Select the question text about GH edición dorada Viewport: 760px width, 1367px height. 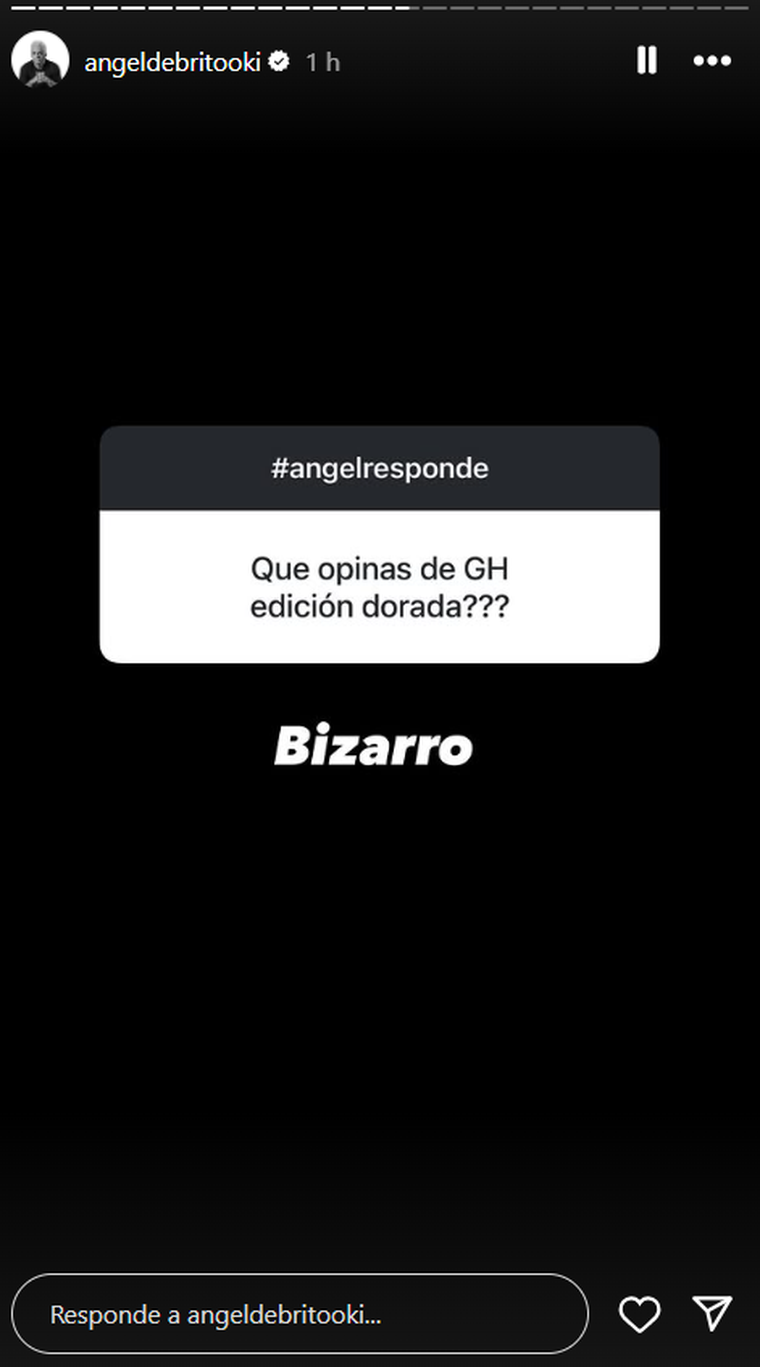coord(380,587)
